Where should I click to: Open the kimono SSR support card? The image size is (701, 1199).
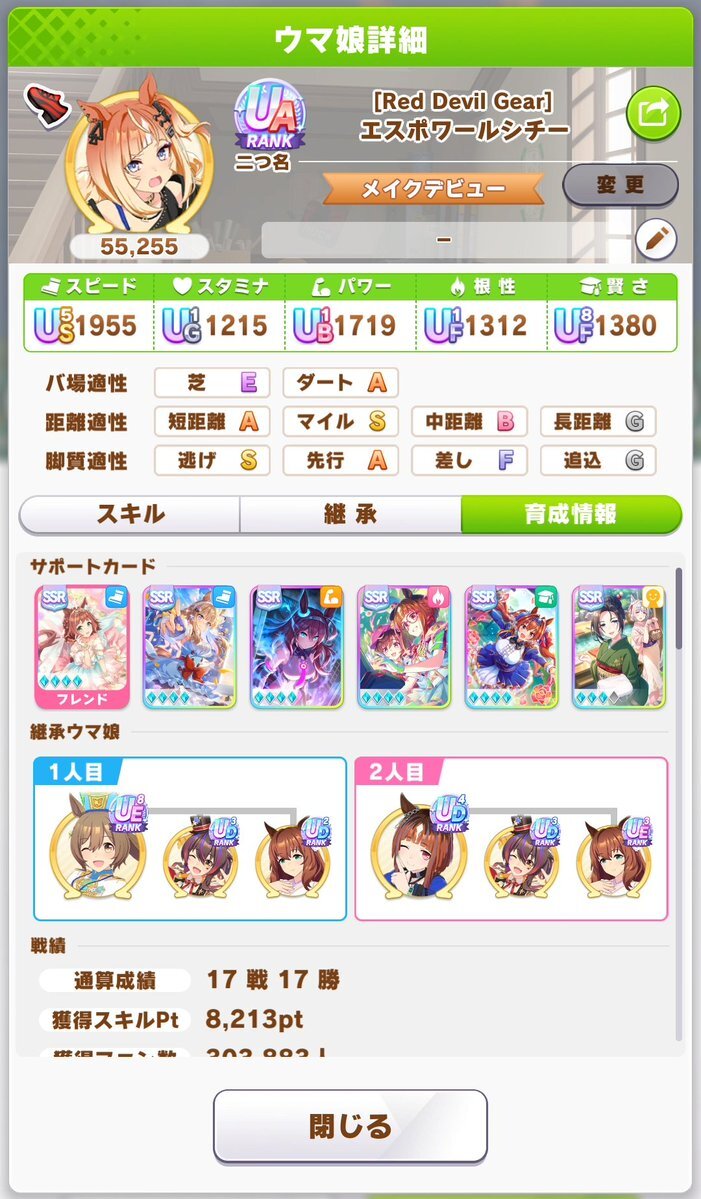click(x=618, y=647)
